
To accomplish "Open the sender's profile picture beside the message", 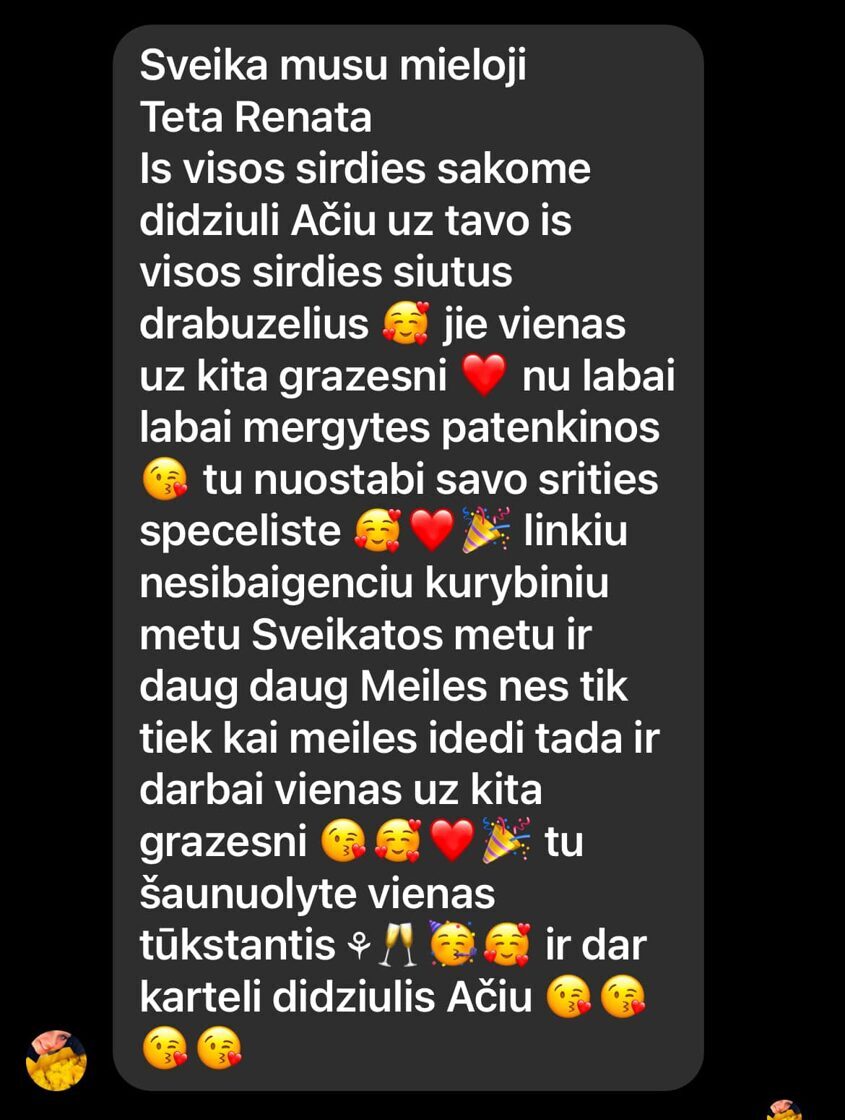I will [x=56, y=1060].
